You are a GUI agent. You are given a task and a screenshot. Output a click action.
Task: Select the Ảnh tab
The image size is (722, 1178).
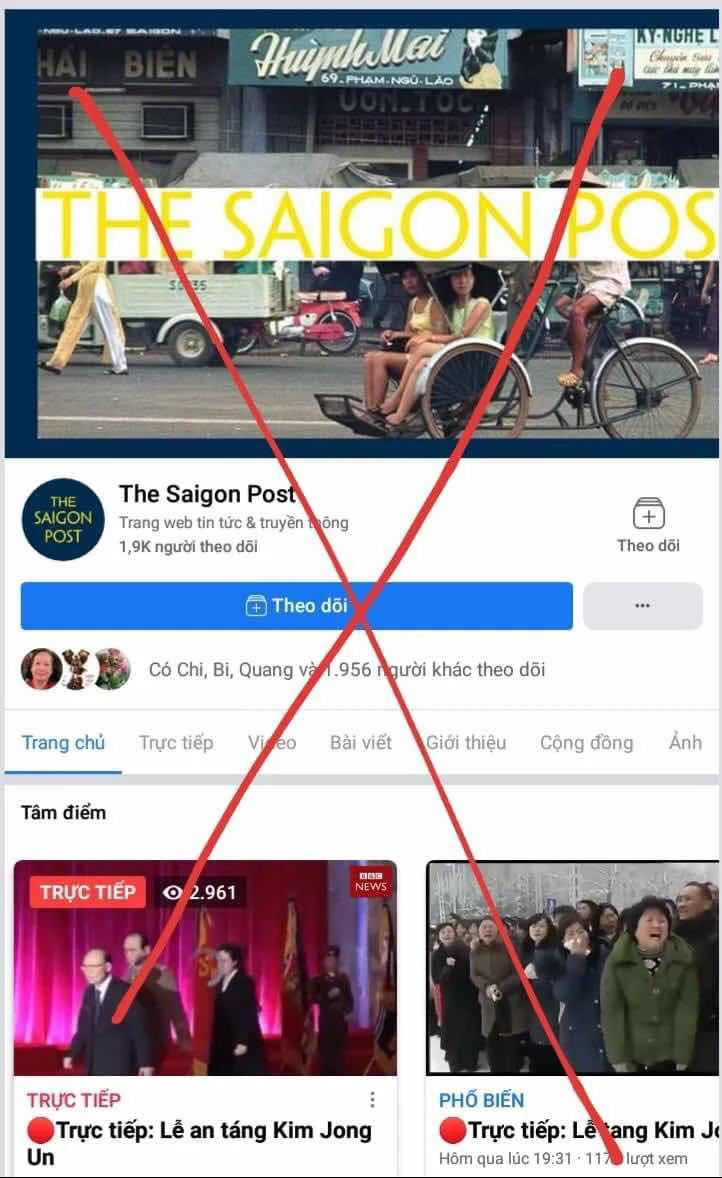click(685, 743)
